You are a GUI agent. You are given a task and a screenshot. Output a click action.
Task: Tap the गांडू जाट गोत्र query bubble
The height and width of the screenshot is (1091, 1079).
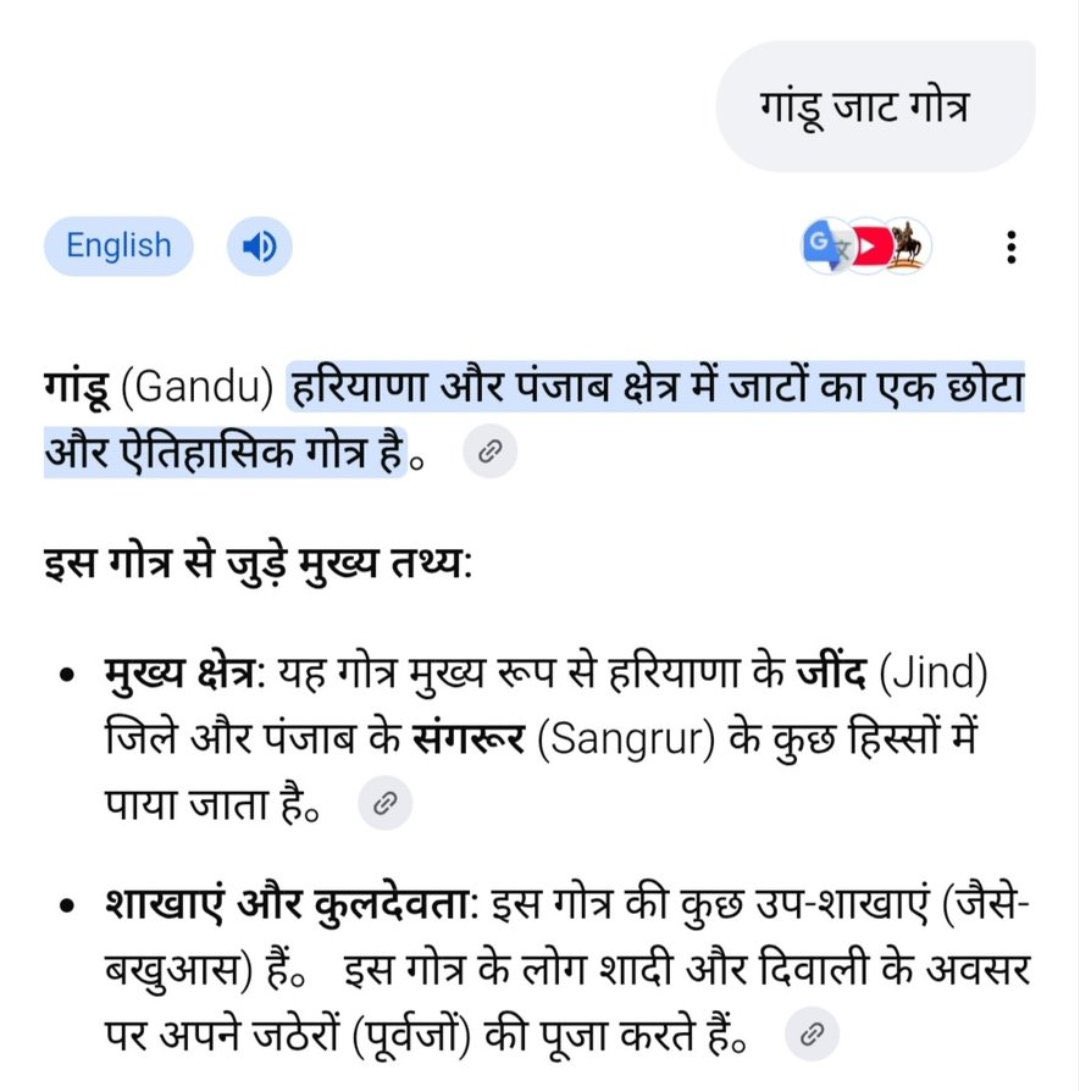pyautogui.click(x=875, y=106)
